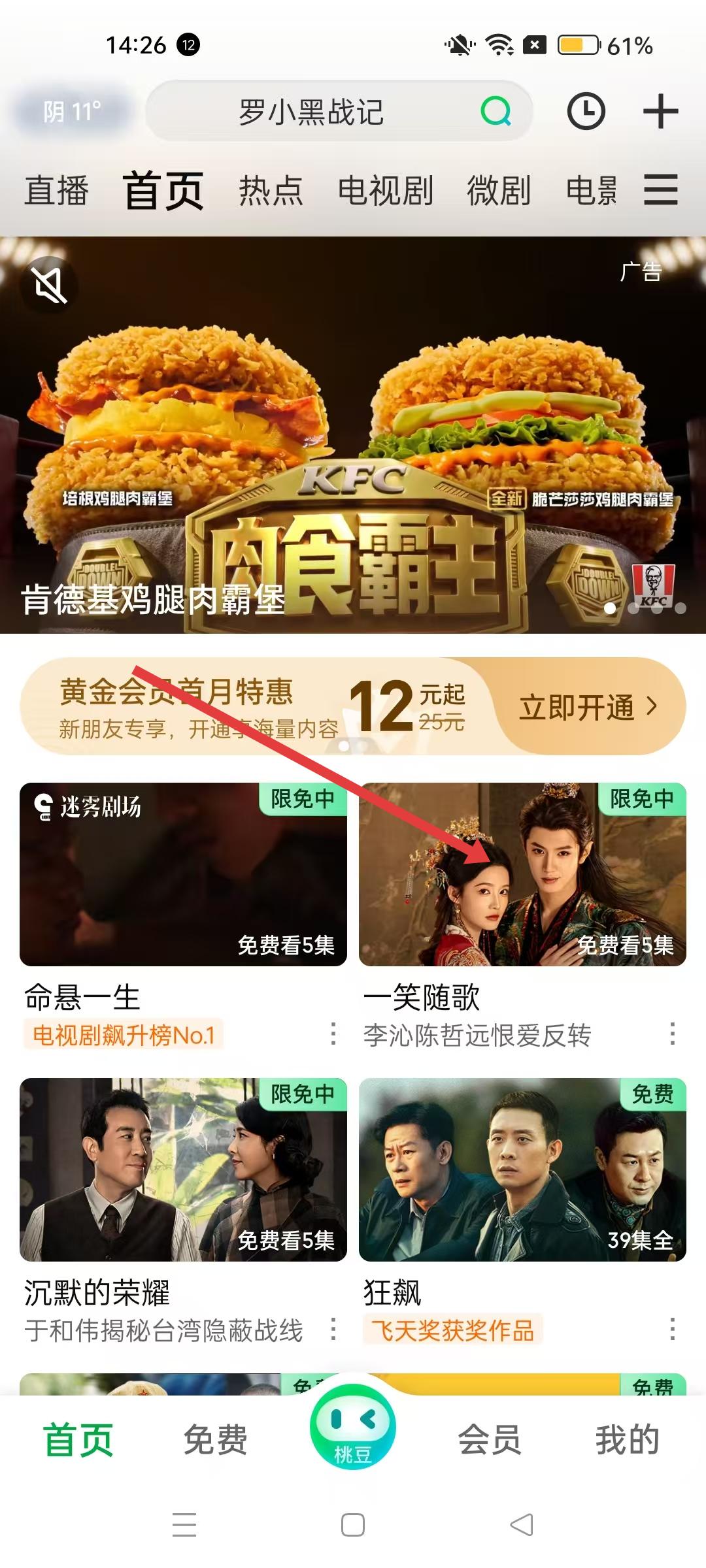
Task: Open watch history clock icon
Action: tap(586, 112)
